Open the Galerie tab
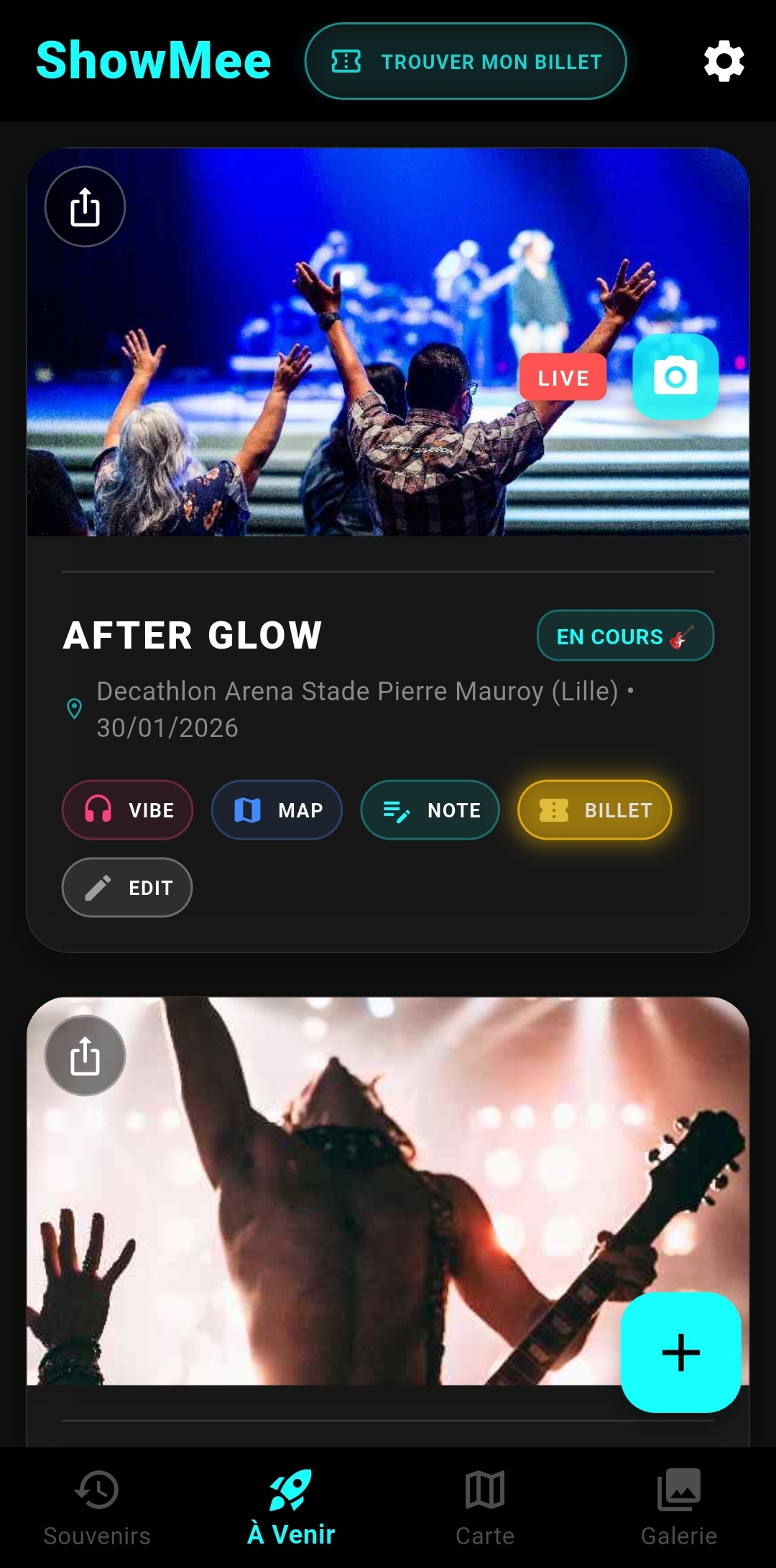Screen dimensions: 776x1568 [x=679, y=1507]
